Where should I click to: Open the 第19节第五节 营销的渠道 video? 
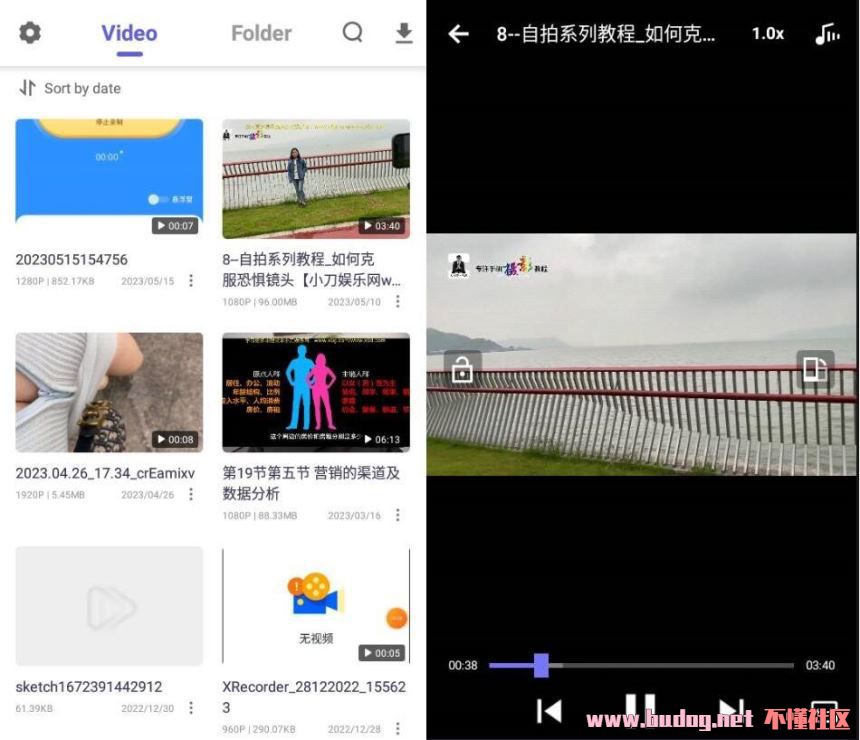point(316,392)
